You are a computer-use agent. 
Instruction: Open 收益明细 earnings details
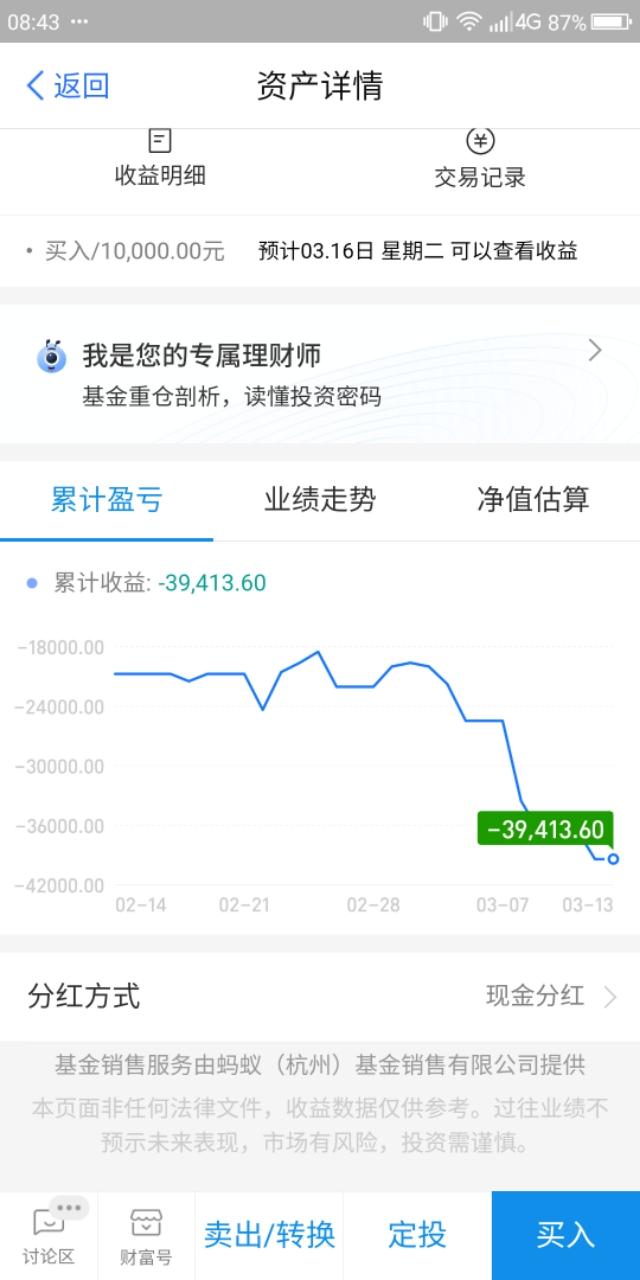[160, 160]
